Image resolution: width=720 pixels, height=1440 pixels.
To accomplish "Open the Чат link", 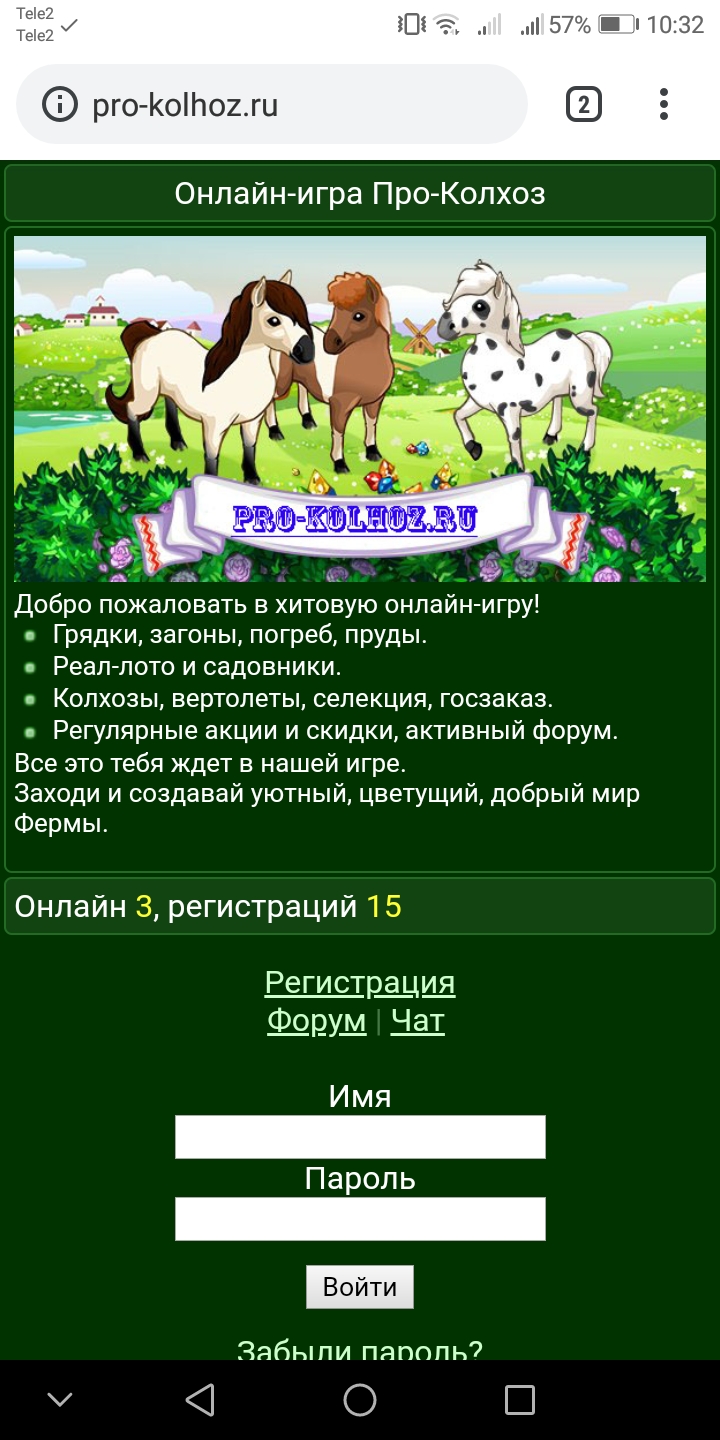I will 417,1021.
